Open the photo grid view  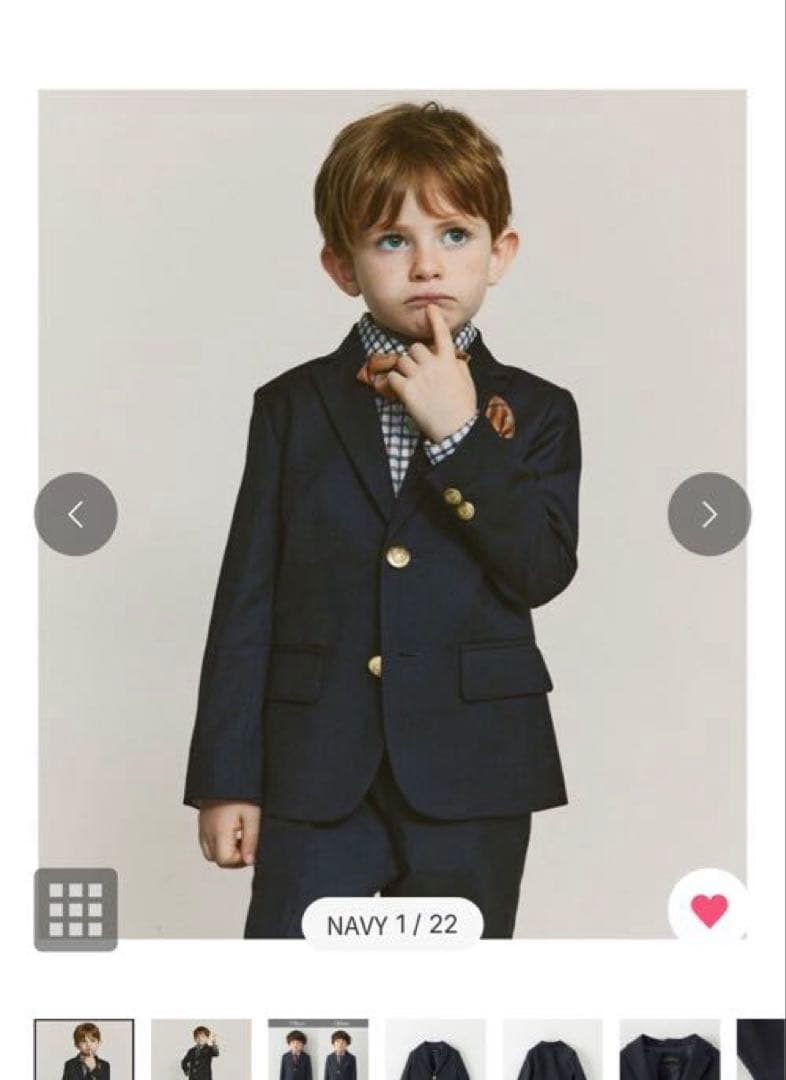point(76,909)
